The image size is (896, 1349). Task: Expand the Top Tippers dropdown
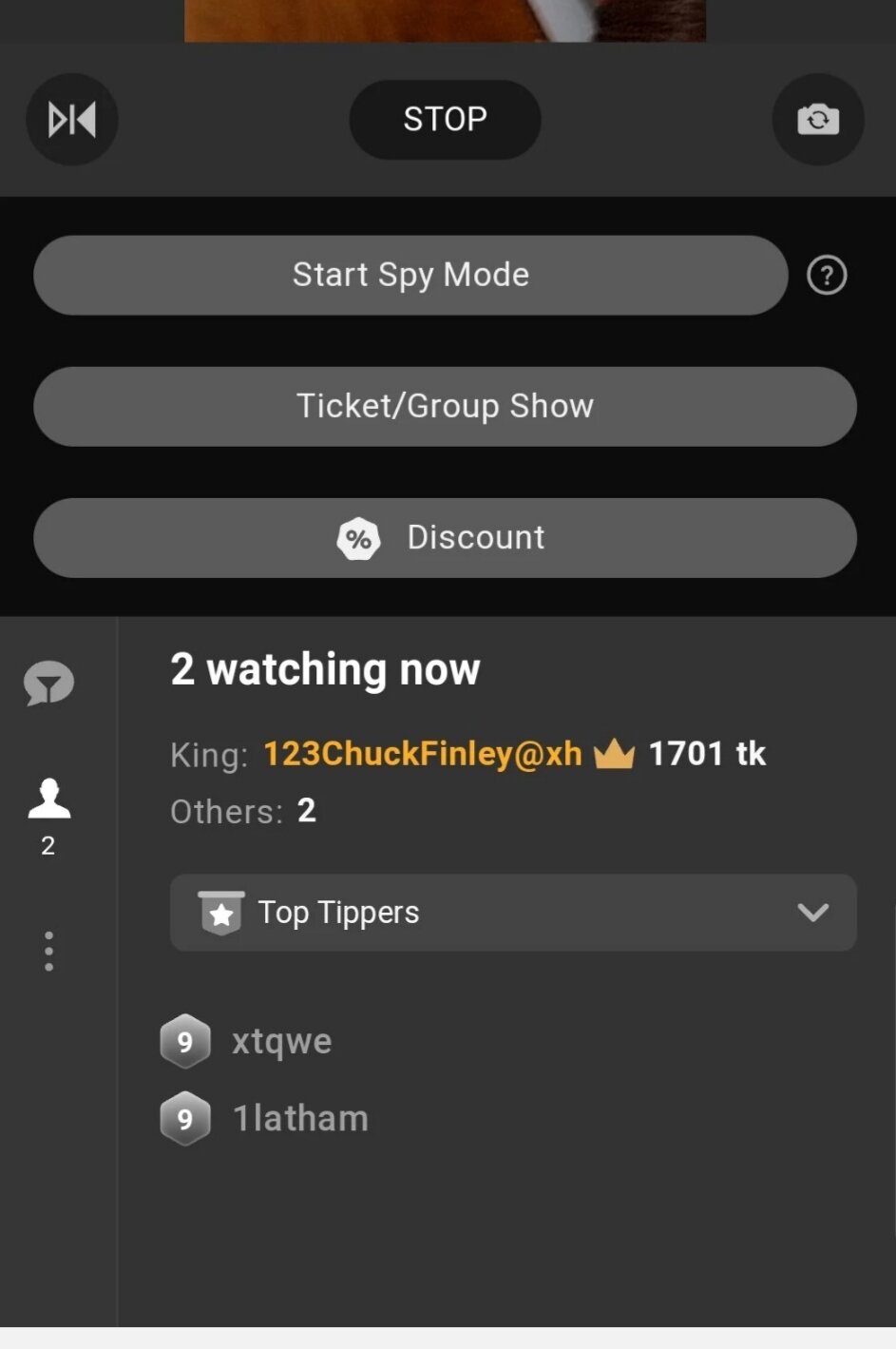(513, 913)
